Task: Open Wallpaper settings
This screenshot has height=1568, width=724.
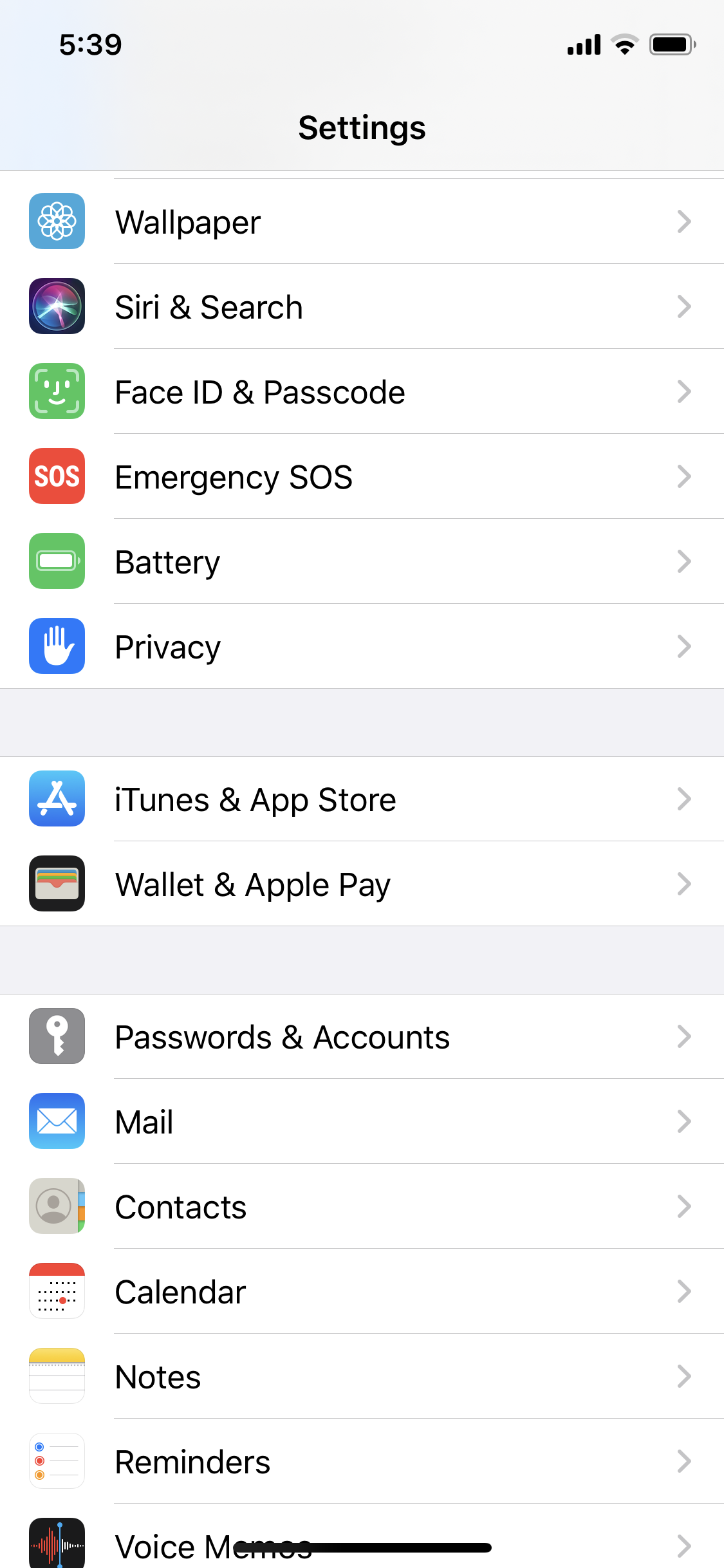Action: click(x=360, y=222)
